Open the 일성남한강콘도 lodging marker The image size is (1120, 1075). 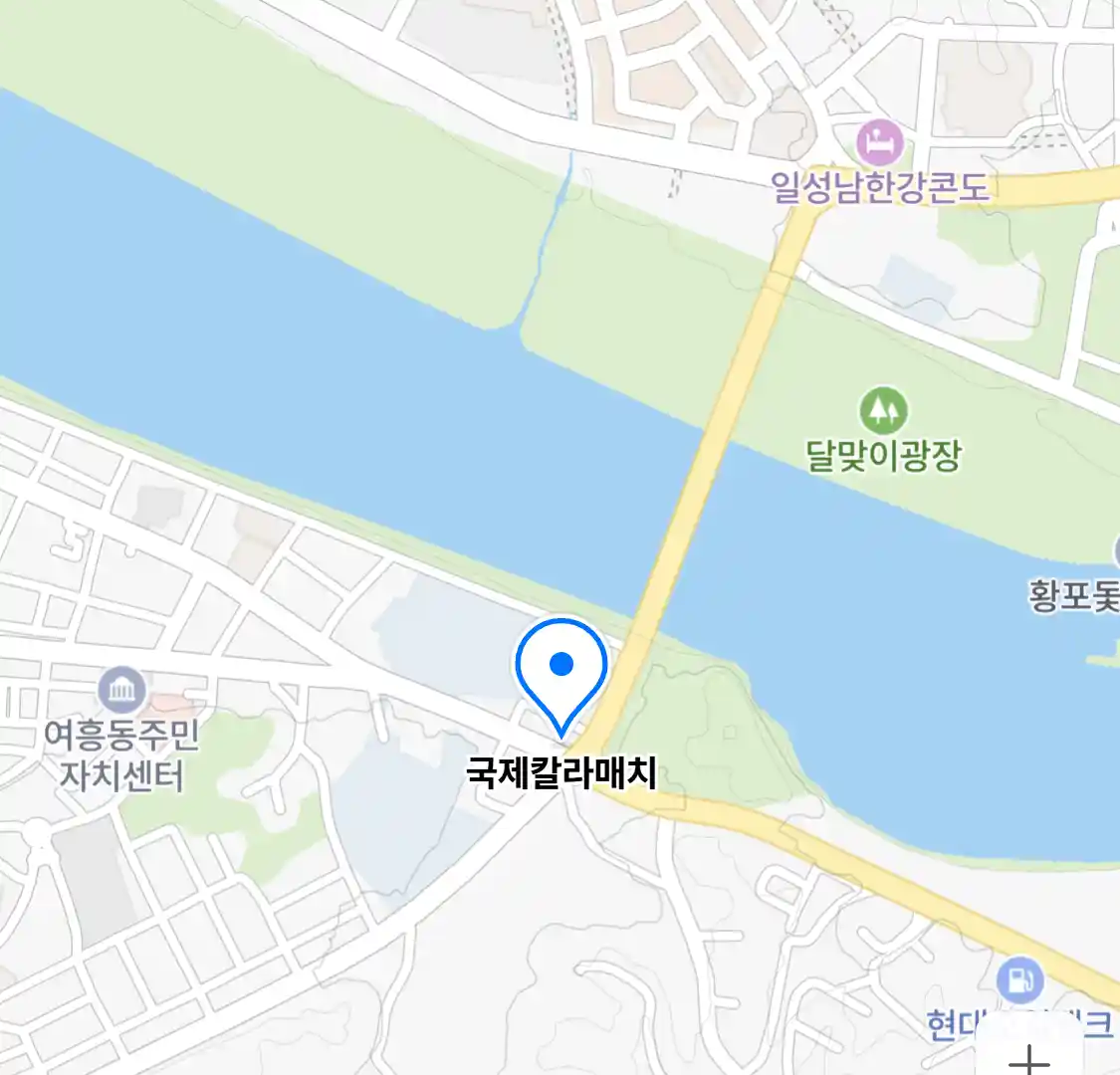[x=881, y=143]
